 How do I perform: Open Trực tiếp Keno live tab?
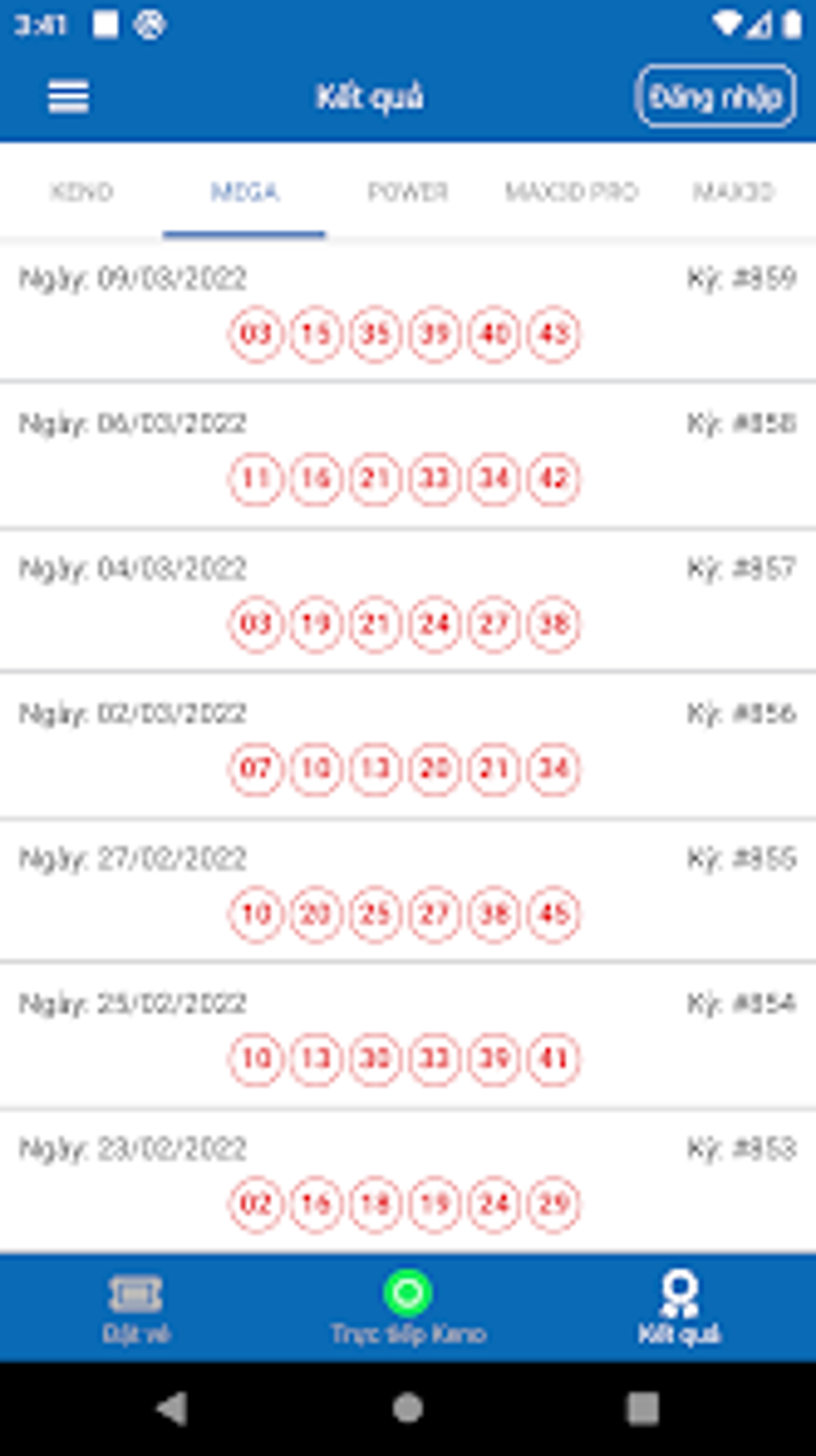coord(407,1308)
